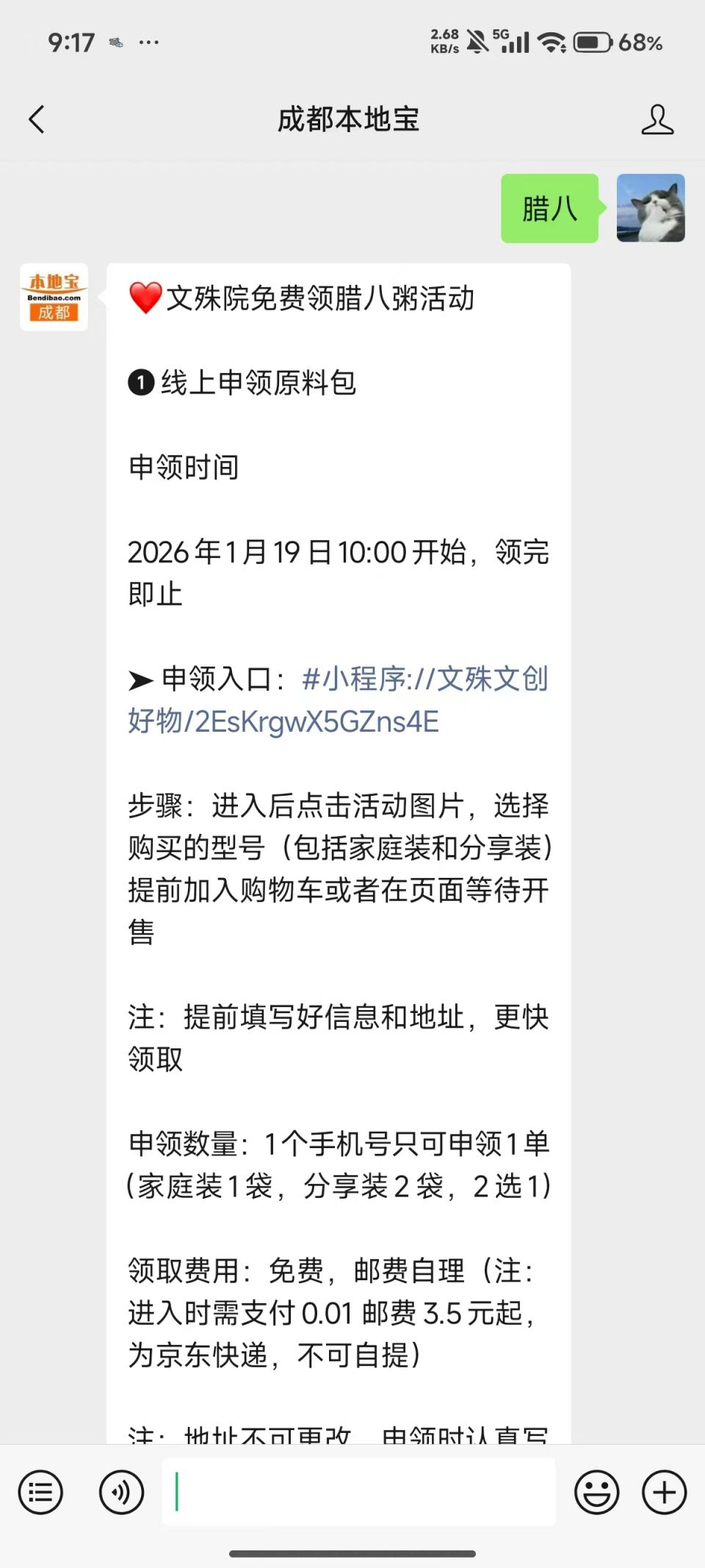
Task: Open the emoji picker
Action: (x=596, y=1492)
